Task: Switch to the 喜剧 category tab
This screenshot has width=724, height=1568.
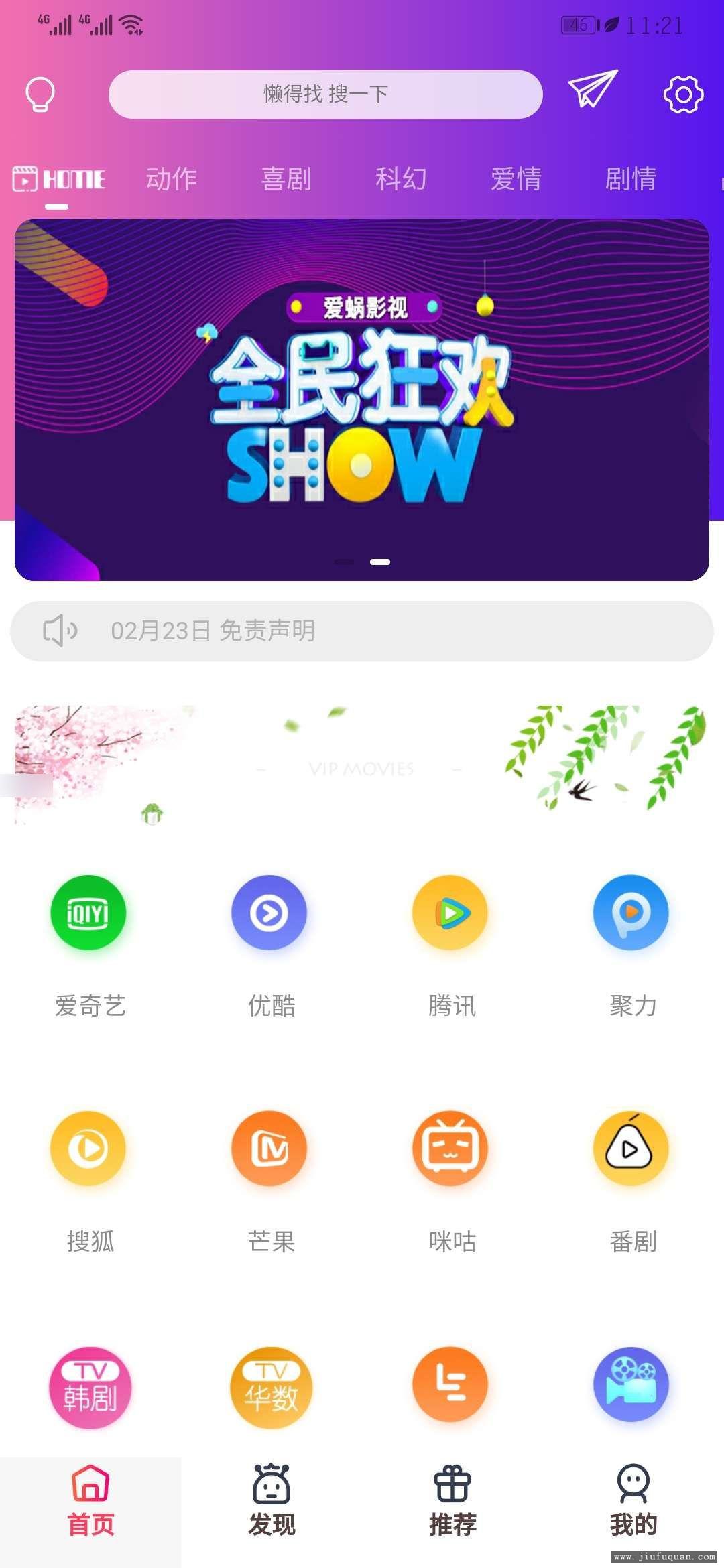Action: click(x=286, y=179)
